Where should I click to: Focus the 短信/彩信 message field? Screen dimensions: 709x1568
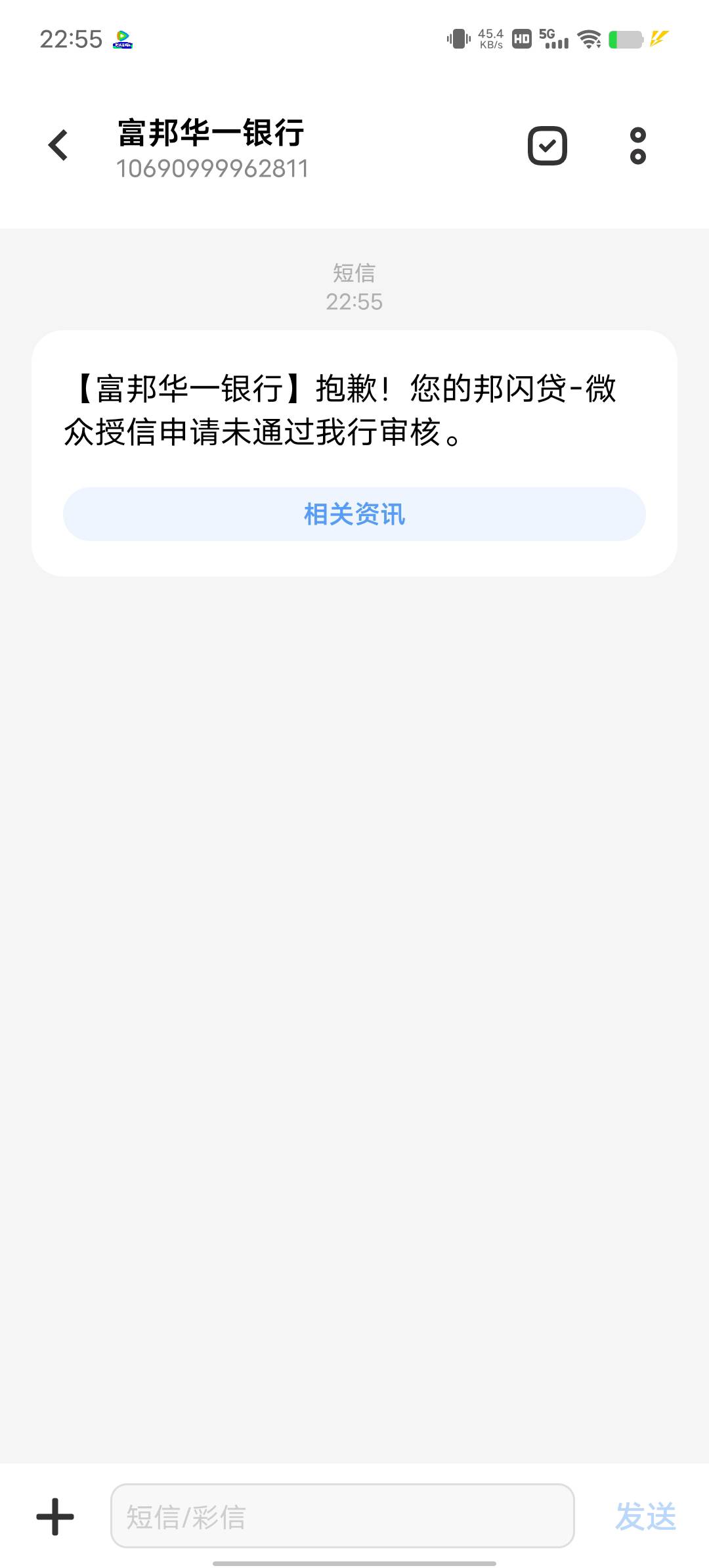(x=343, y=1515)
